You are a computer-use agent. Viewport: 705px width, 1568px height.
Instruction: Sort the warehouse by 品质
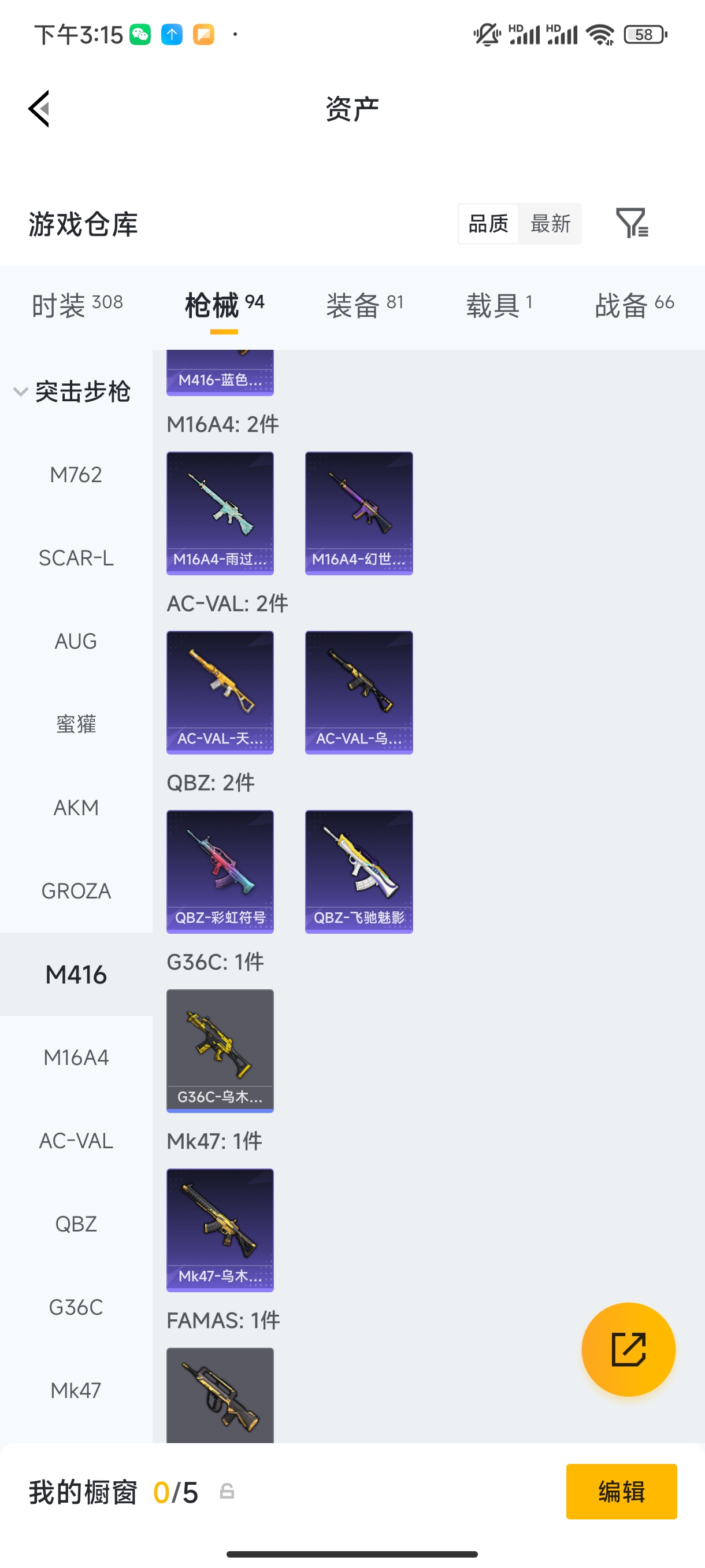(x=488, y=223)
